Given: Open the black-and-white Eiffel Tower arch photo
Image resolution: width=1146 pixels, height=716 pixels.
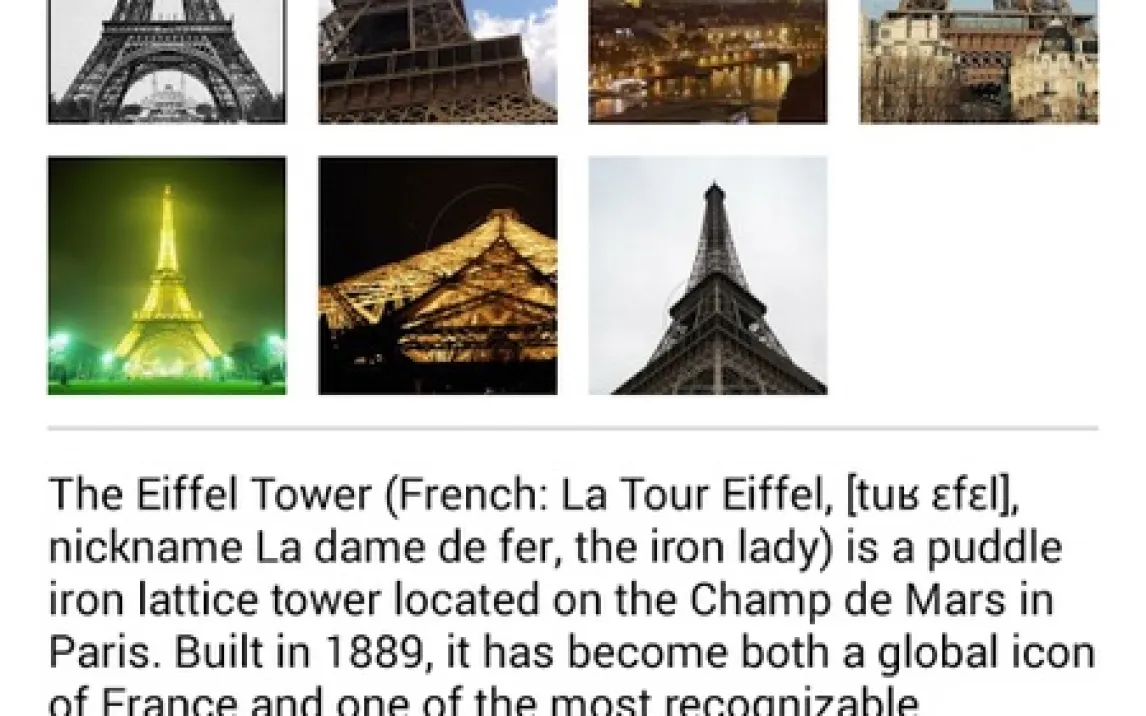Looking at the screenshot, I should coord(167,61).
